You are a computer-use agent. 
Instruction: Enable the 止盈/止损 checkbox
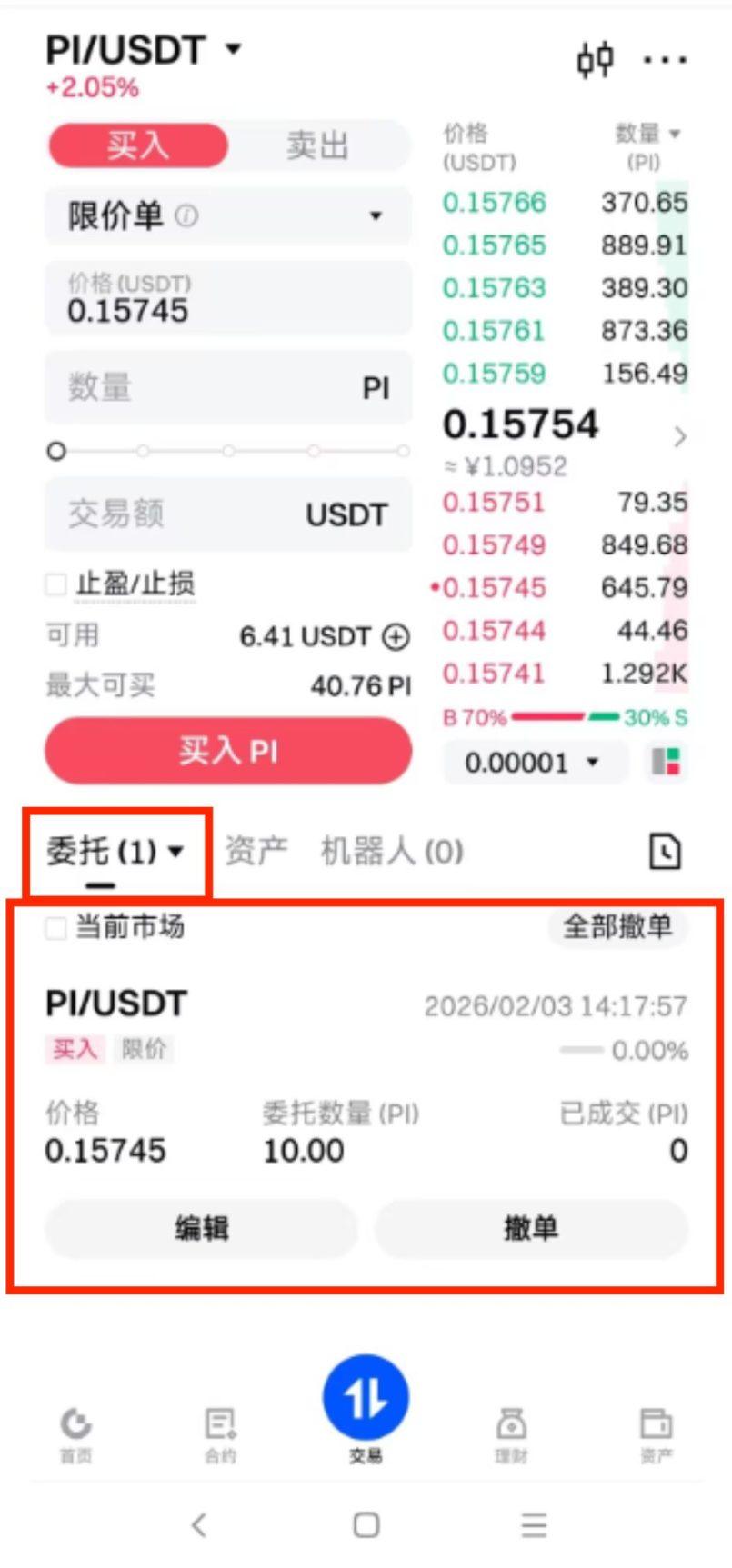coord(56,584)
